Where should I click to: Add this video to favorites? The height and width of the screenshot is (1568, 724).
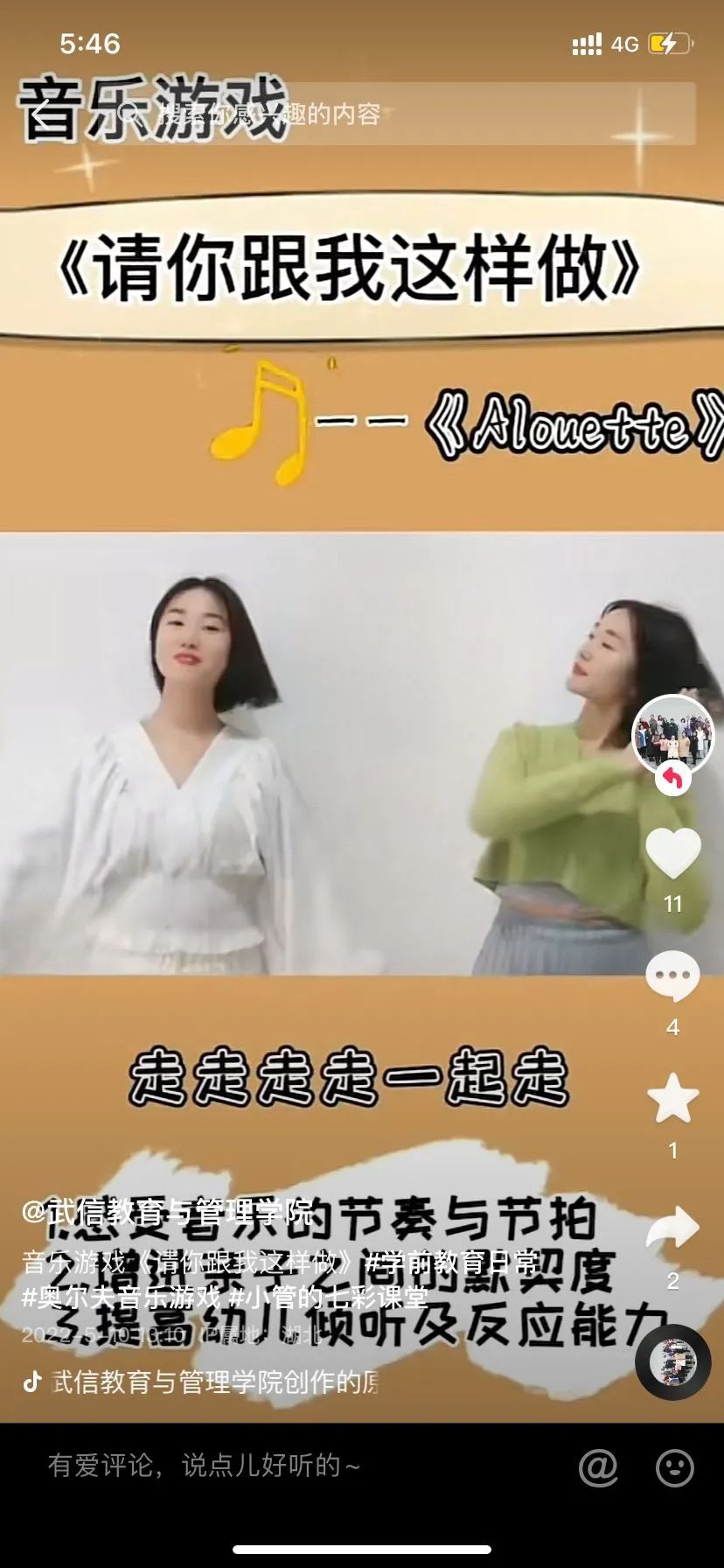pos(672,1100)
